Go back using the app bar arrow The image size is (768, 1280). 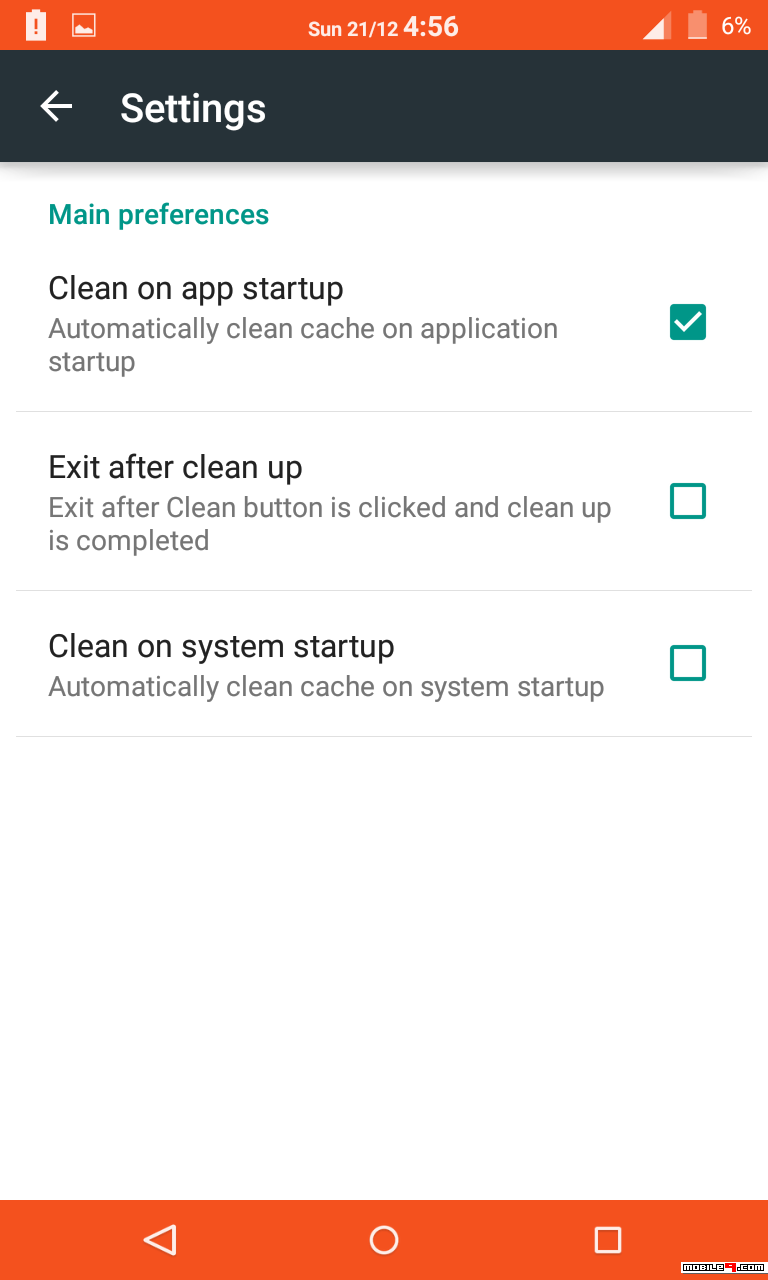point(57,107)
